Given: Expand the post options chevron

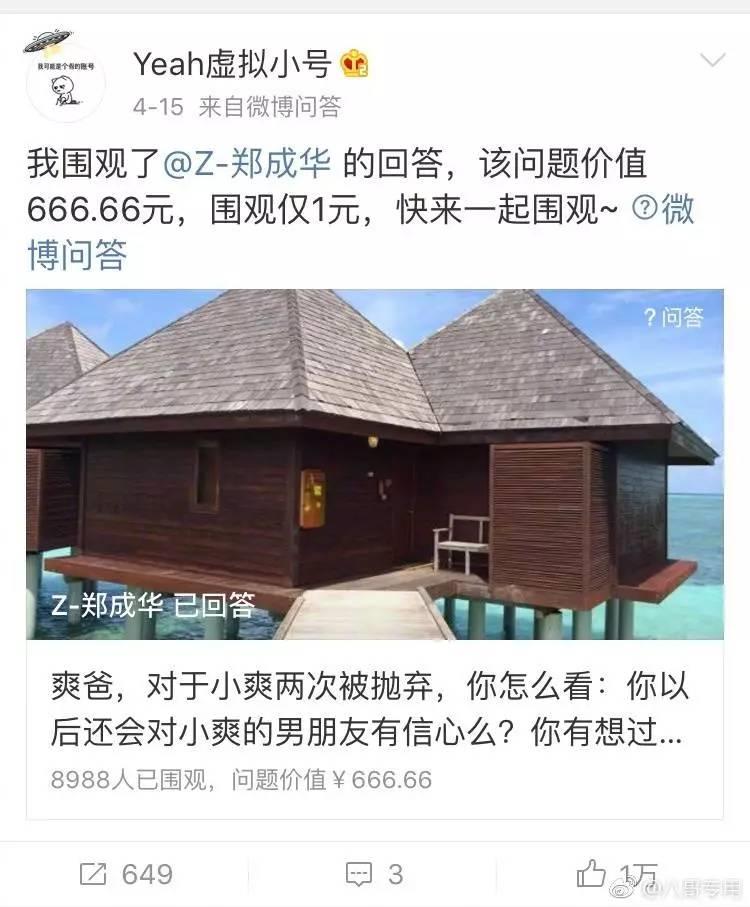Looking at the screenshot, I should click(x=712, y=62).
